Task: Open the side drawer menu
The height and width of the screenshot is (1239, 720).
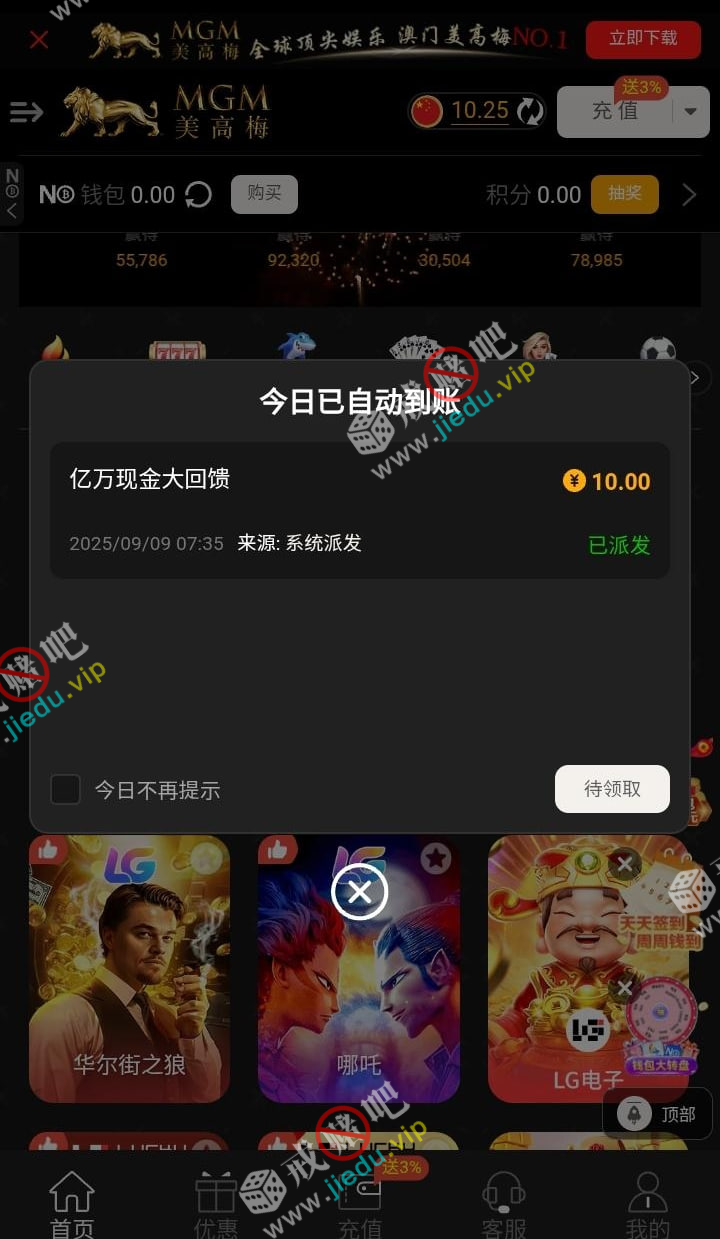Action: pyautogui.click(x=26, y=112)
